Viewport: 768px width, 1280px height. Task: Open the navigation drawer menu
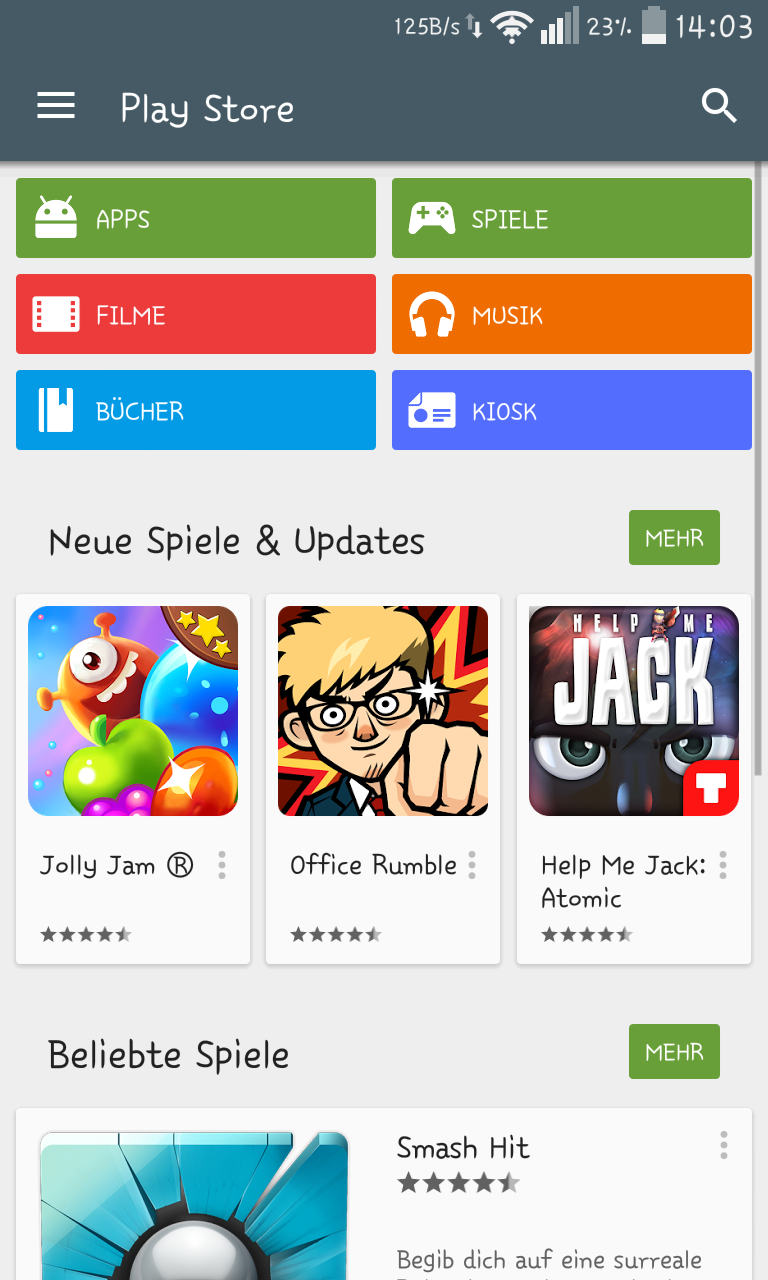(x=56, y=106)
